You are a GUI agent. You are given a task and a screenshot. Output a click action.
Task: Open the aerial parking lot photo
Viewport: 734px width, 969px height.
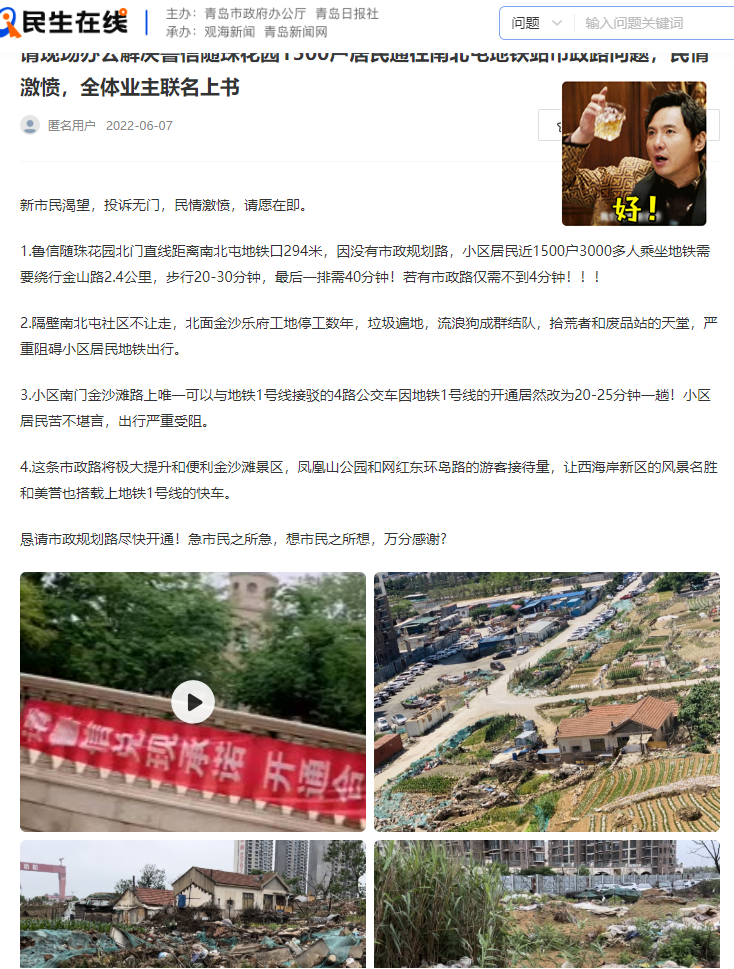[x=547, y=701]
